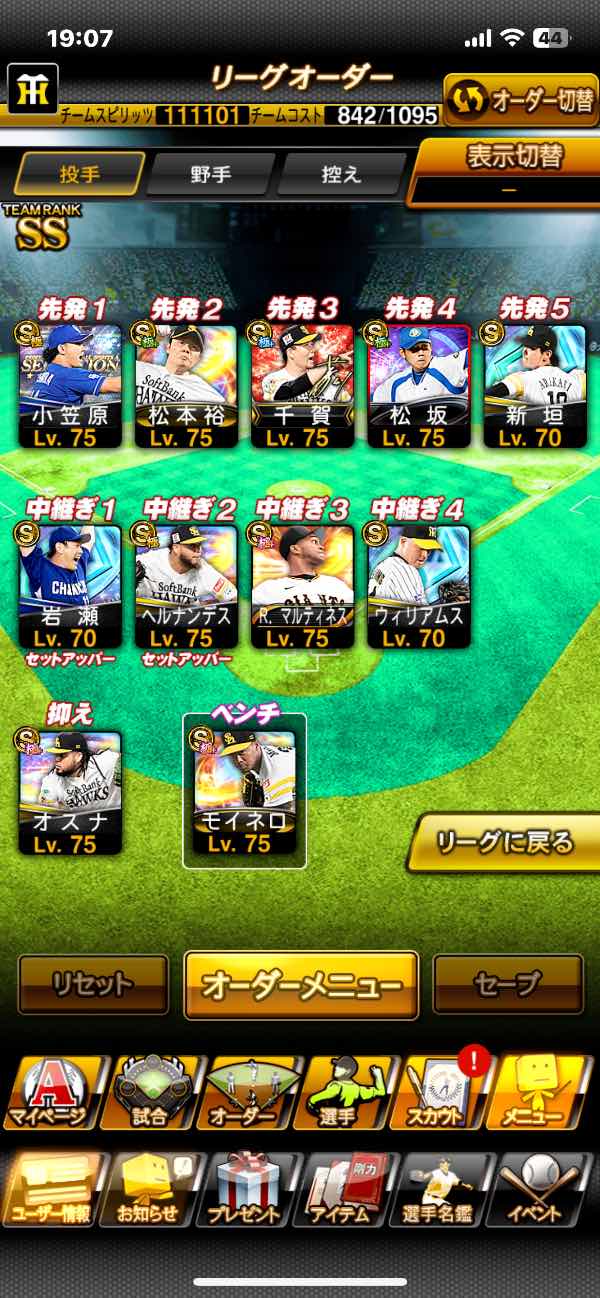The image size is (600, 1298).
Task: Open the プレゼント gift box
Action: click(x=246, y=1190)
